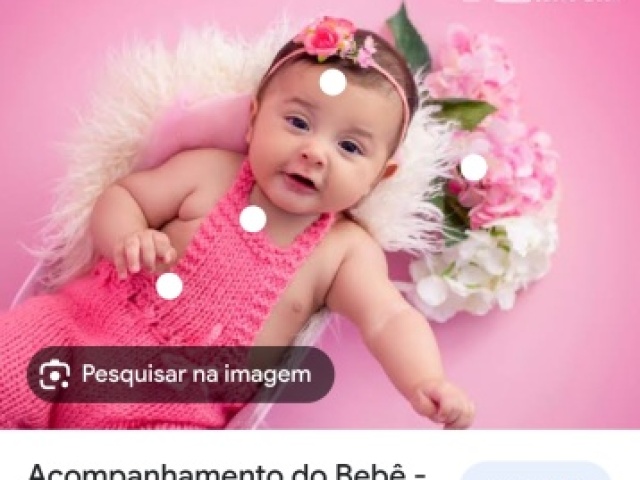Select the Lens dot on the flower headband
The image size is (640, 480).
333,82
